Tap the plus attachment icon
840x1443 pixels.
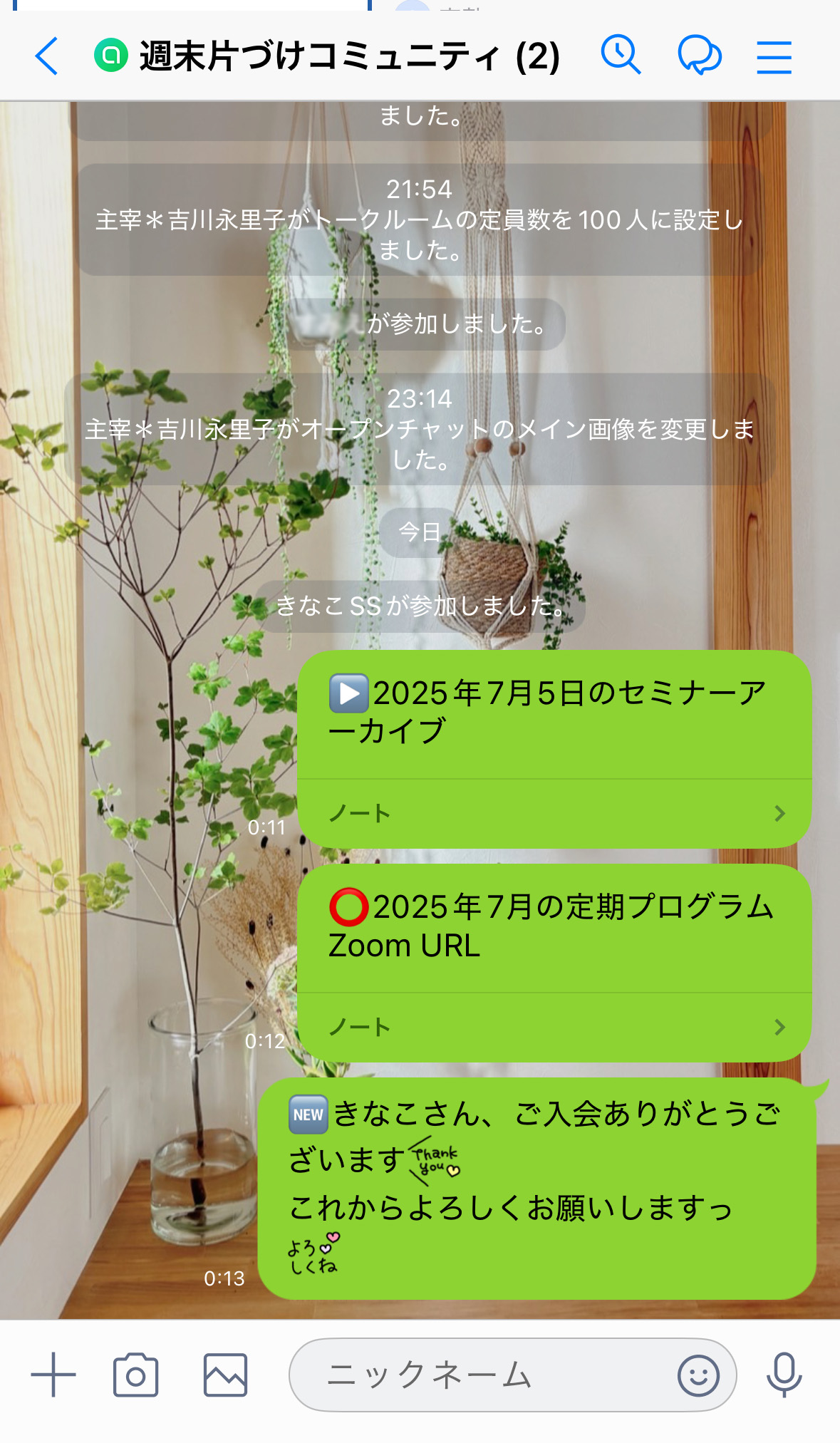click(x=53, y=1375)
